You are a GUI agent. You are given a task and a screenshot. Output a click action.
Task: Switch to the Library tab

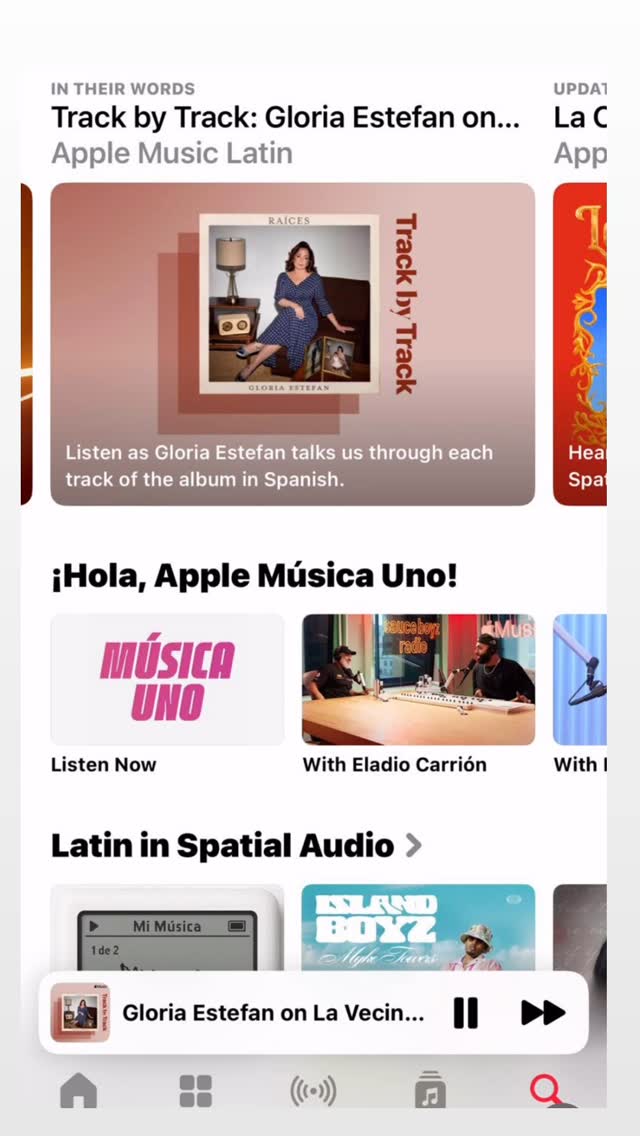point(430,1091)
